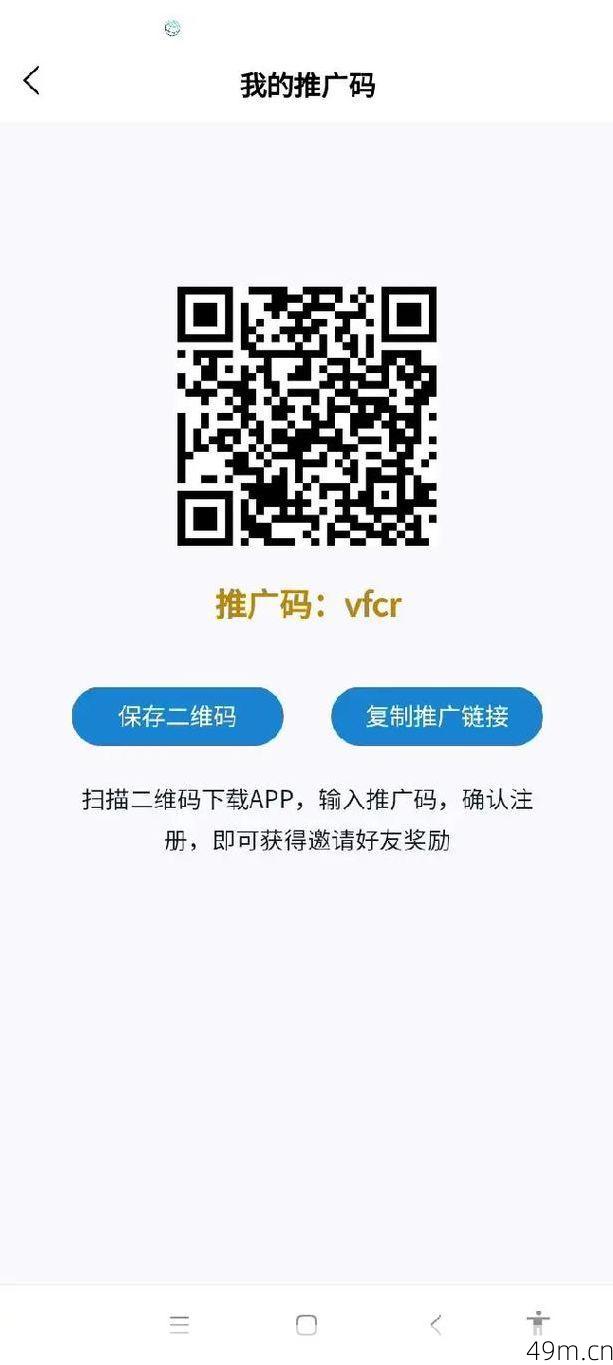
Task: Open the accessibility shortcut button
Action: click(538, 1322)
